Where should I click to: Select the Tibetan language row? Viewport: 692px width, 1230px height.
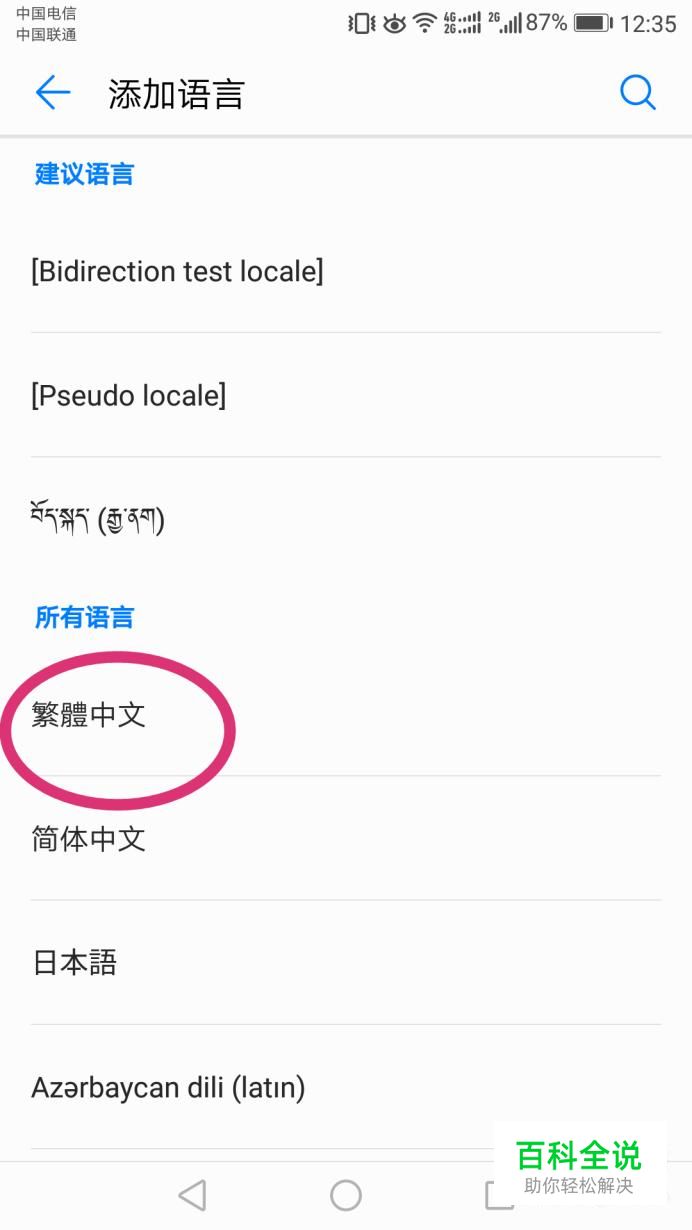click(346, 519)
